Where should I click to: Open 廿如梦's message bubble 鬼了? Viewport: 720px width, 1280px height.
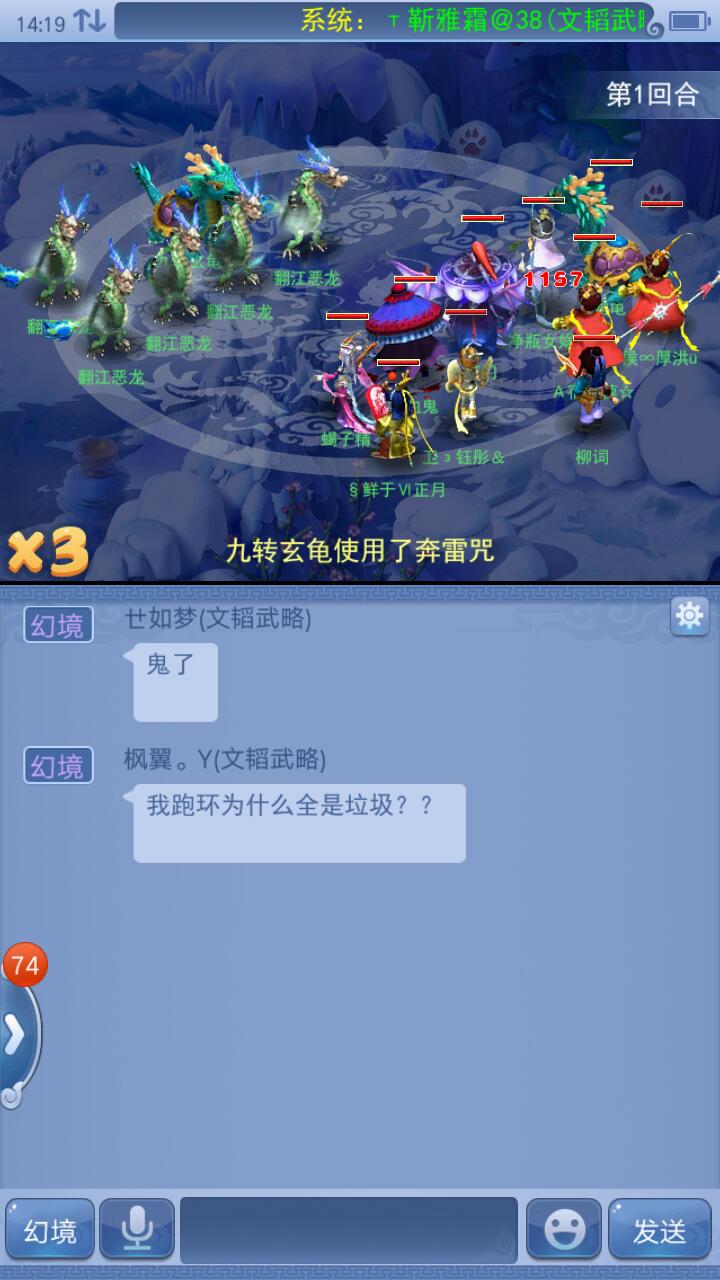pyautogui.click(x=175, y=682)
